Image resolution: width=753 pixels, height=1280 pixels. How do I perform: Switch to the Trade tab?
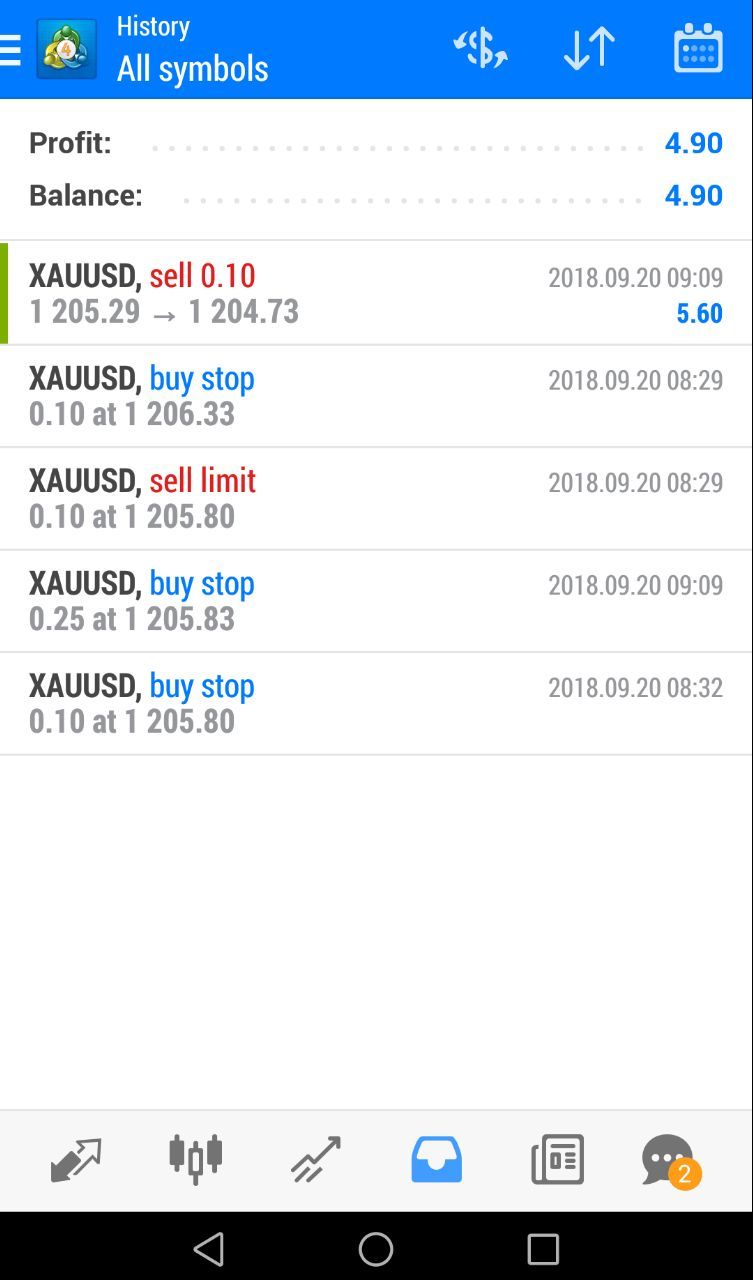[316, 1160]
